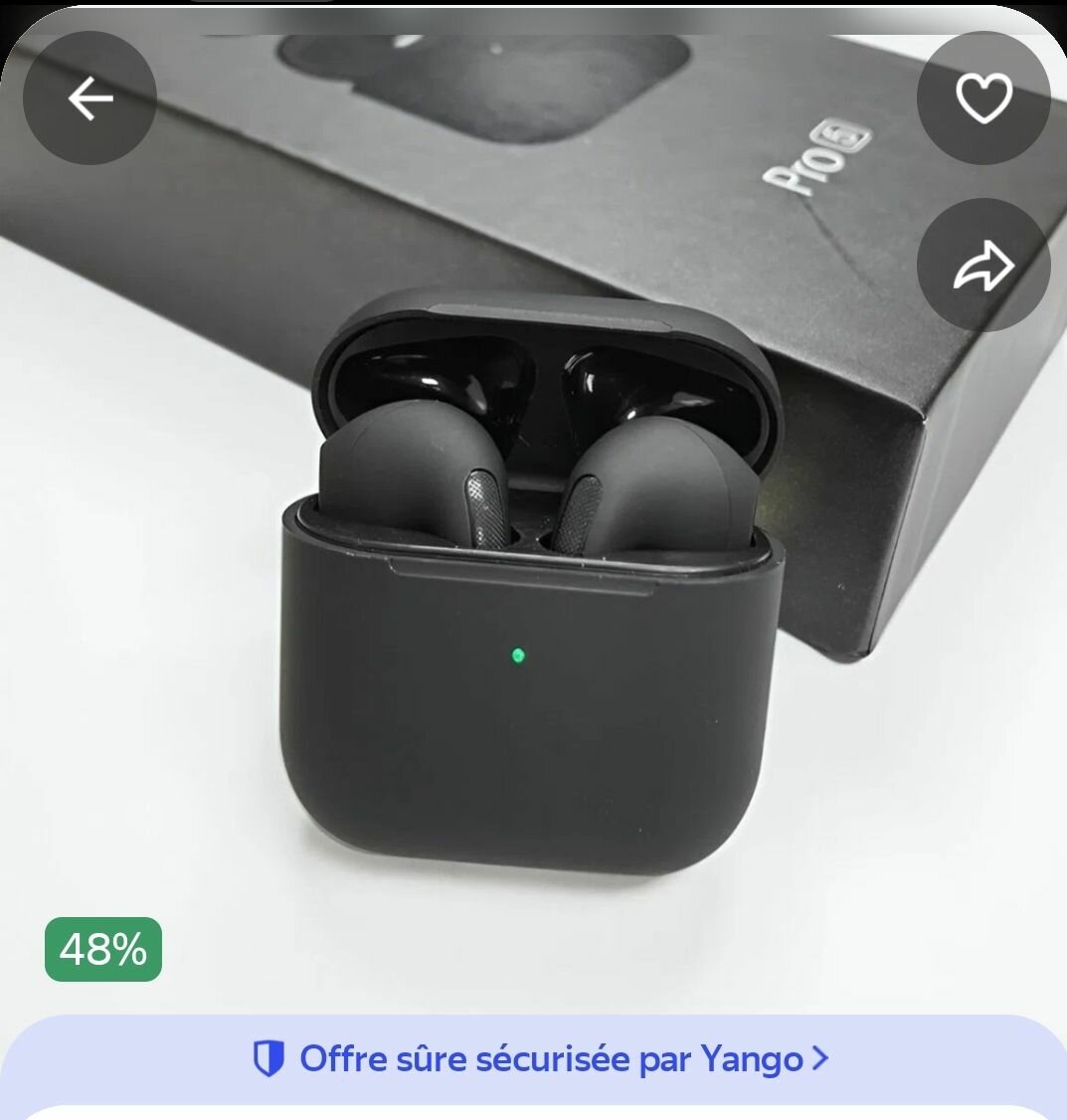Go back using the arrow button
The height and width of the screenshot is (1120, 1067).
coord(89,98)
